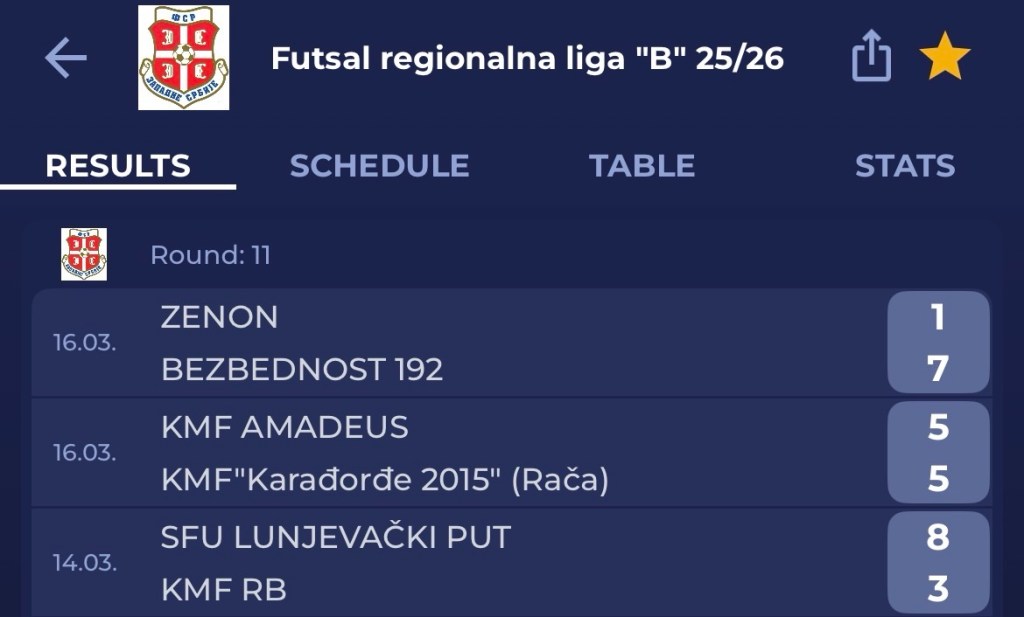Share this futsal league

(x=871, y=58)
